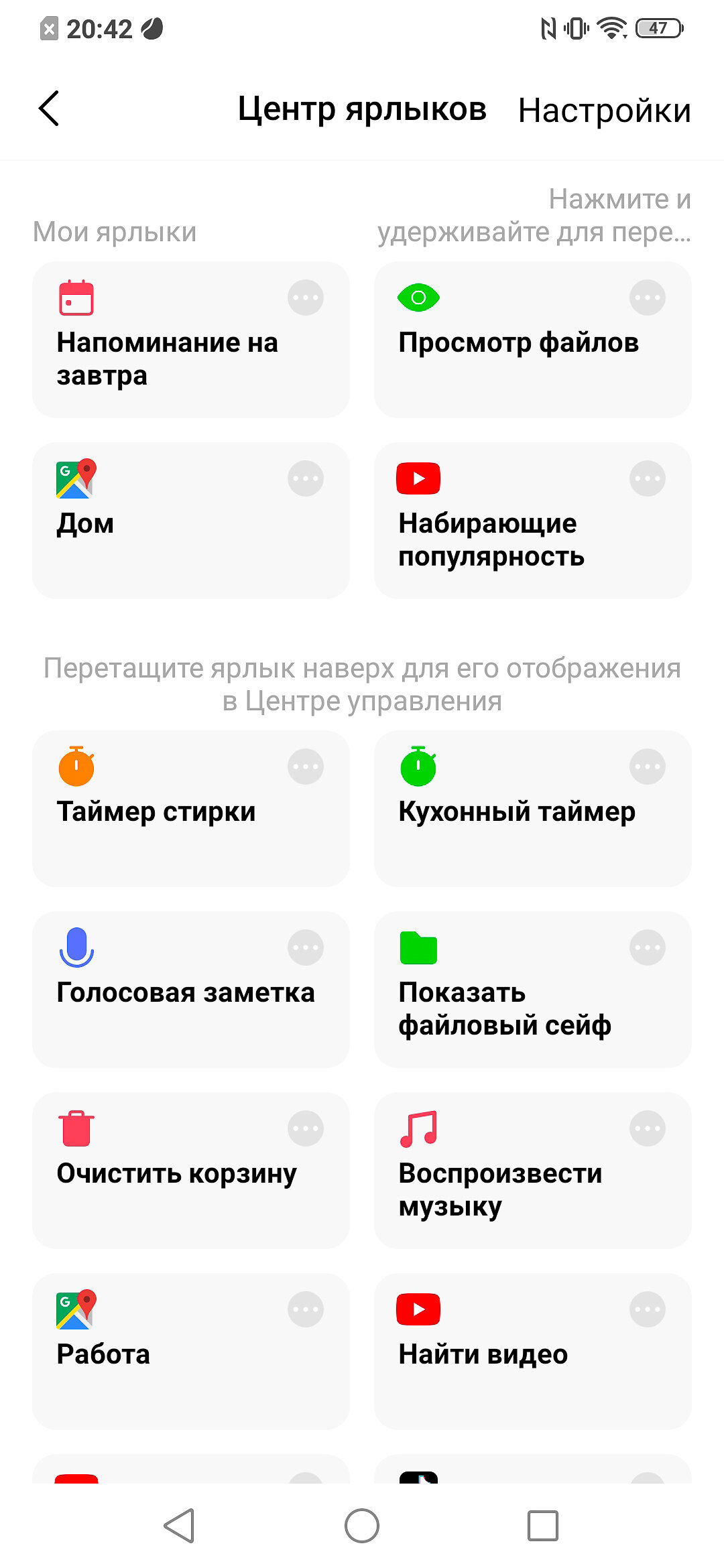
Task: Open options for Набирающие популярность card
Action: pyautogui.click(x=647, y=478)
